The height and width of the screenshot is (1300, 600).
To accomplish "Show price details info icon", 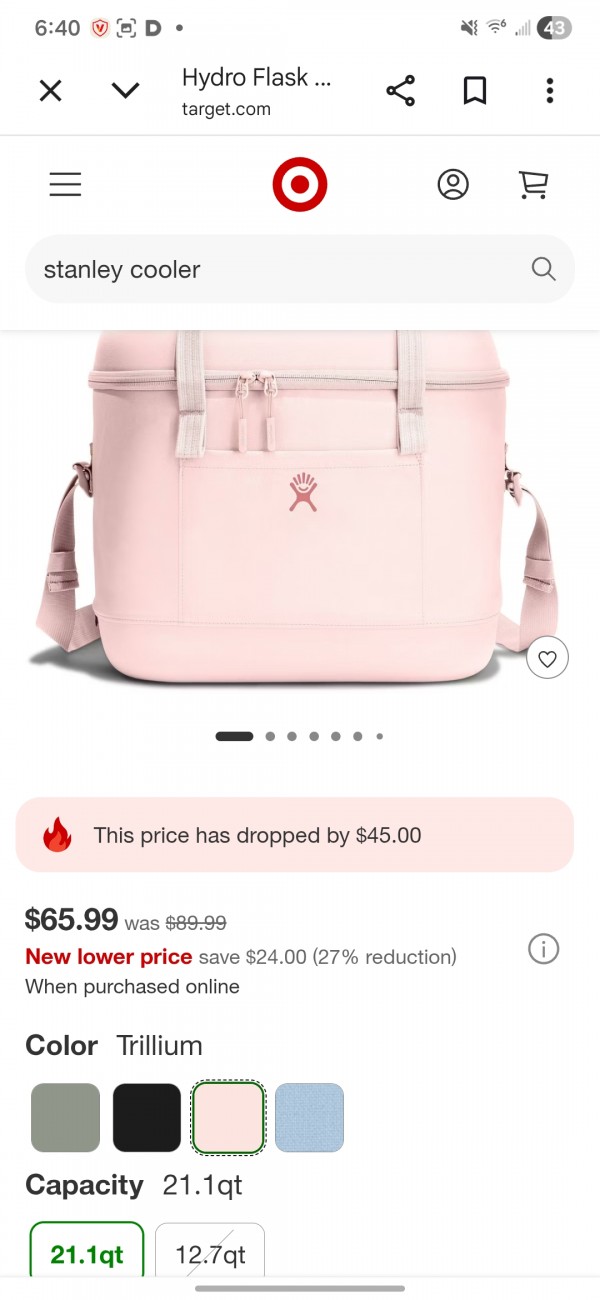I will point(543,949).
